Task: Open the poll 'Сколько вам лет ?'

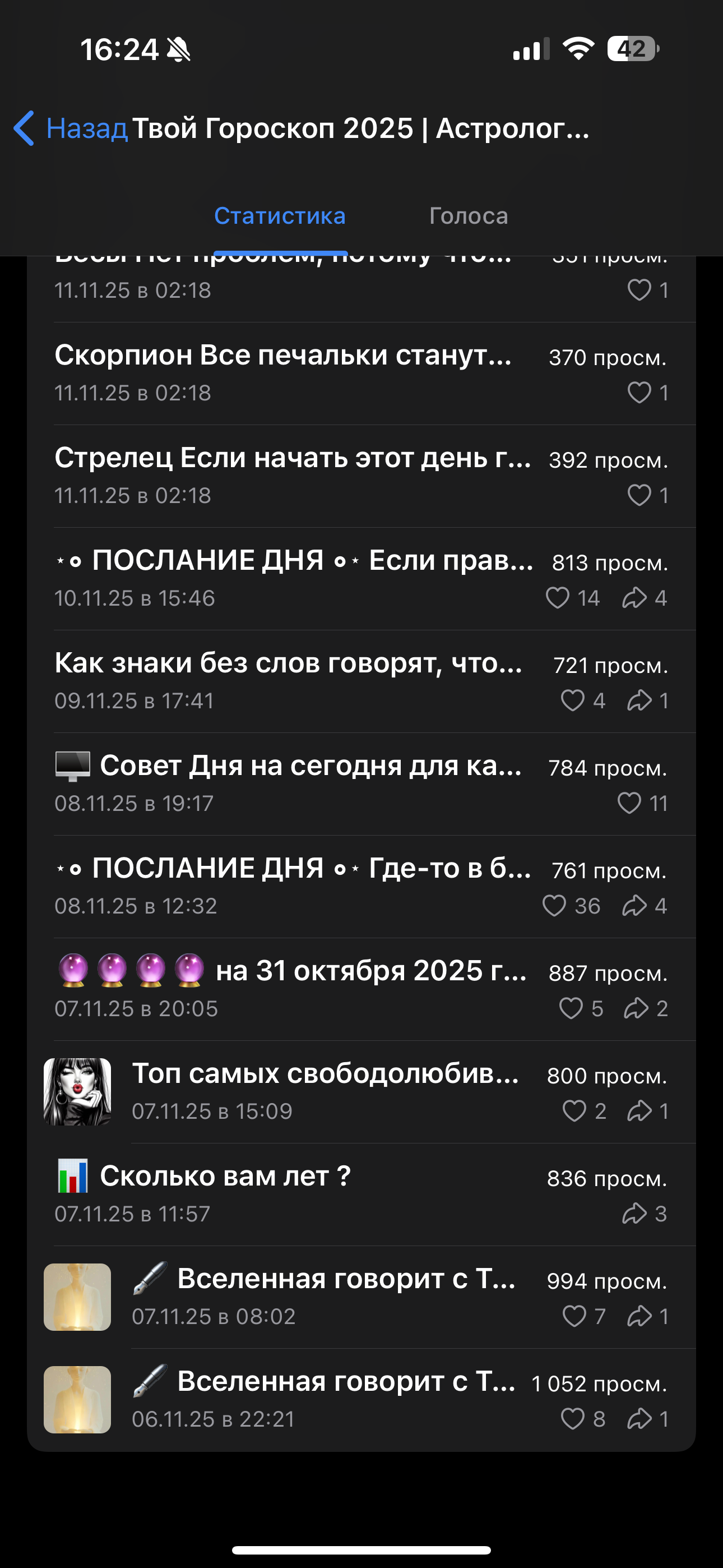Action: click(360, 1195)
